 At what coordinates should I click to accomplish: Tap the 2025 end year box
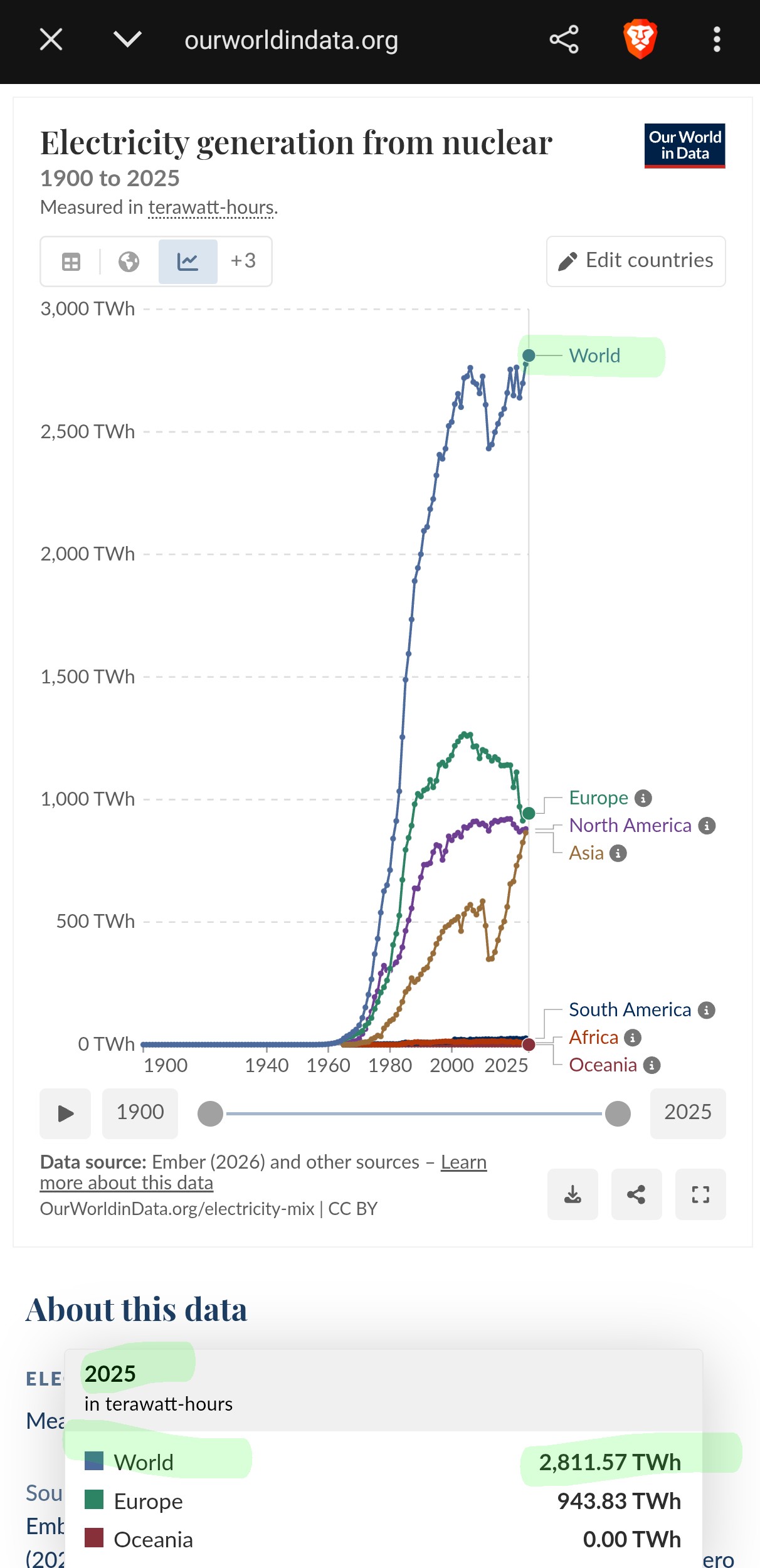point(688,1113)
